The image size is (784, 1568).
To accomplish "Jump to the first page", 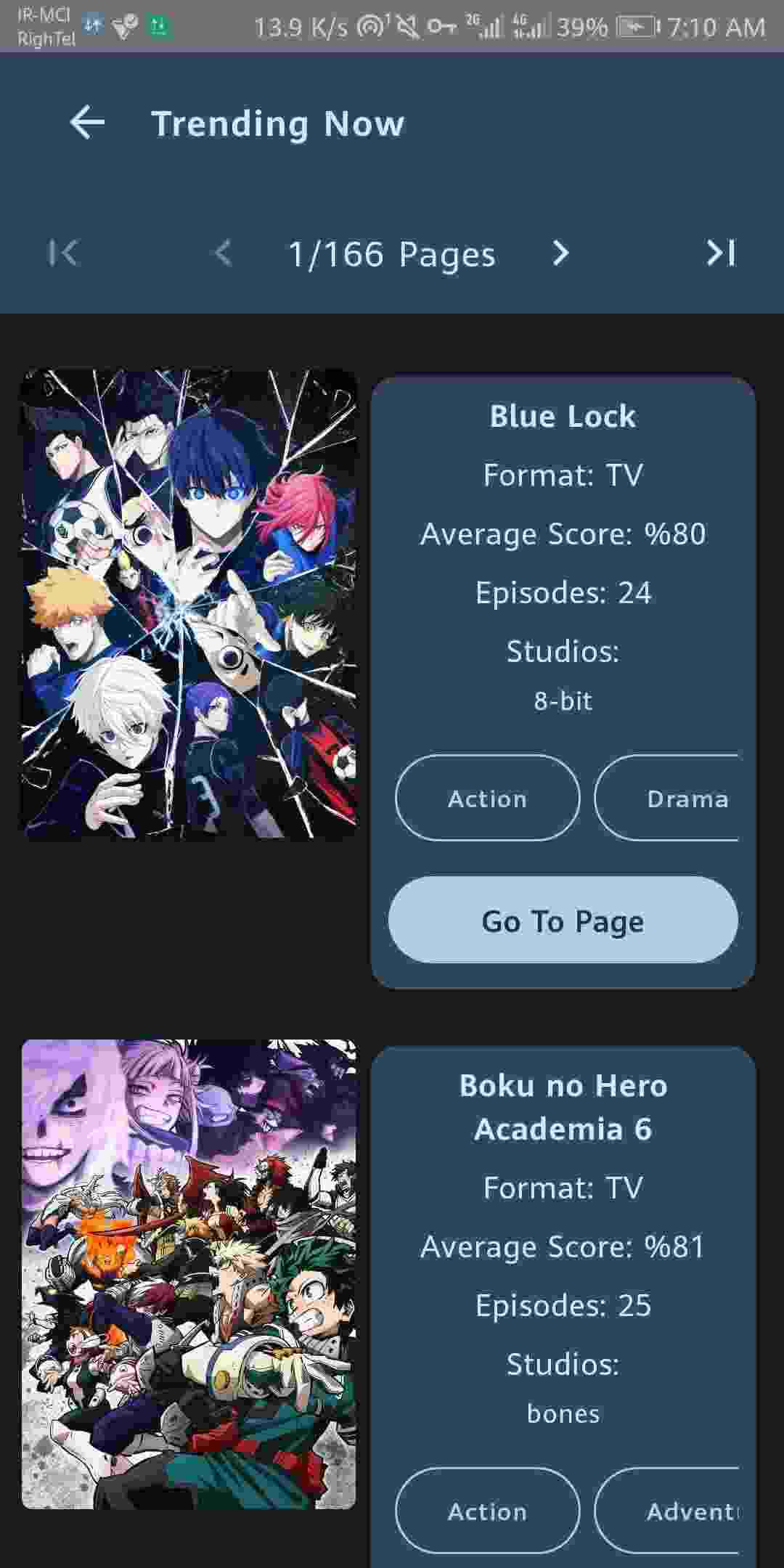I will click(x=62, y=253).
